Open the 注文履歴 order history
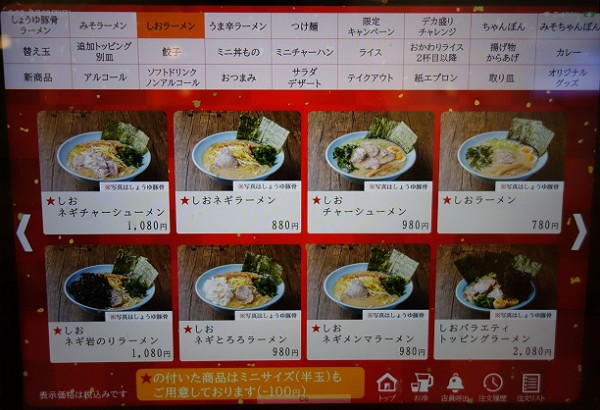 492,386
